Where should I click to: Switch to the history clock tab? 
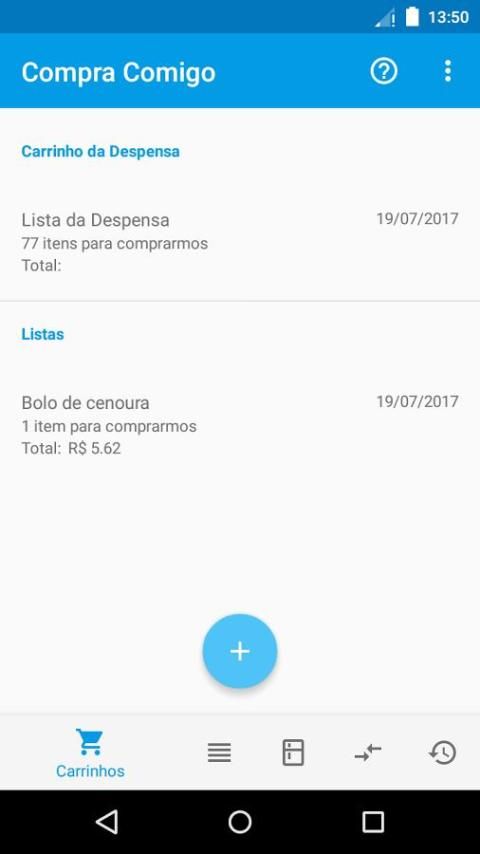coord(442,753)
